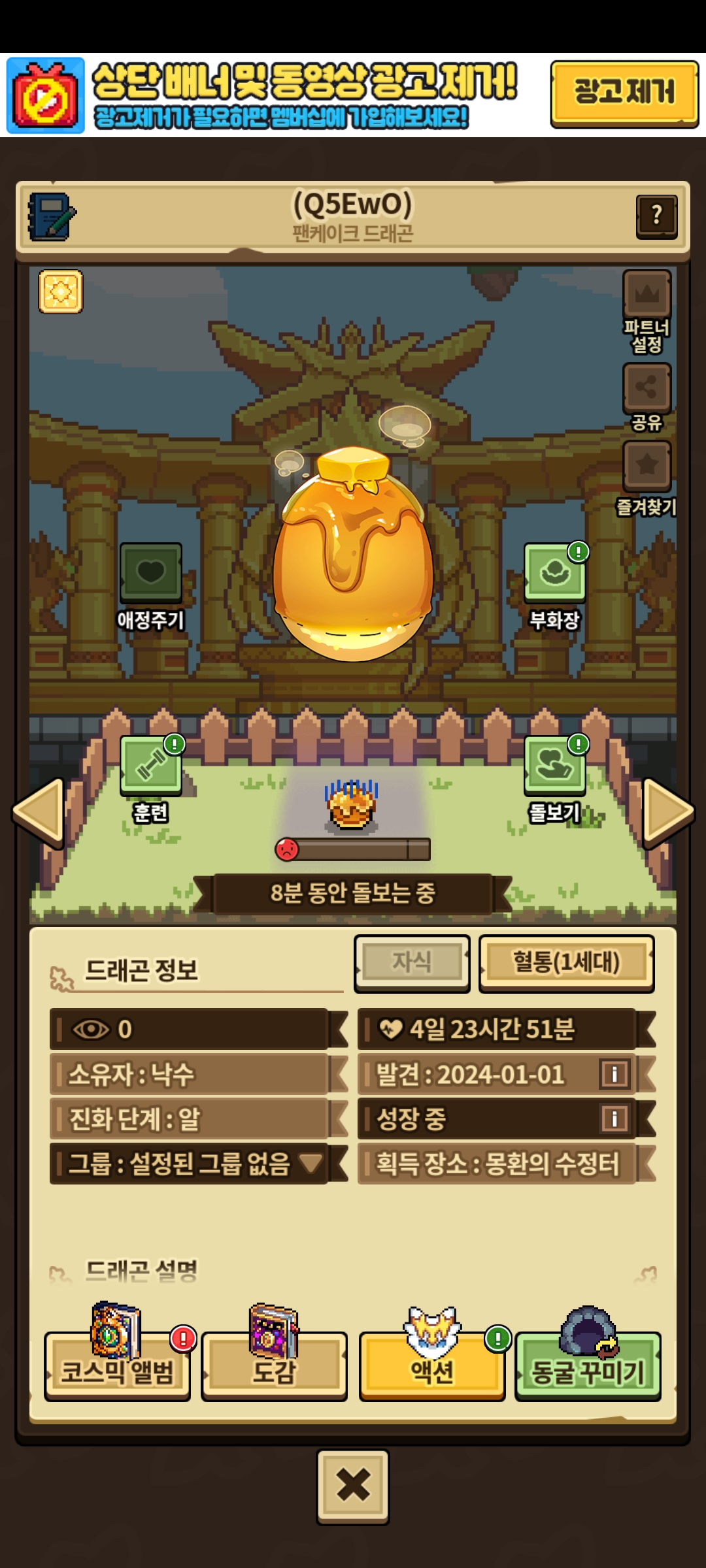Tap the 광고제거 button in the banner
Viewport: 706px width, 1568px height.
tap(624, 92)
